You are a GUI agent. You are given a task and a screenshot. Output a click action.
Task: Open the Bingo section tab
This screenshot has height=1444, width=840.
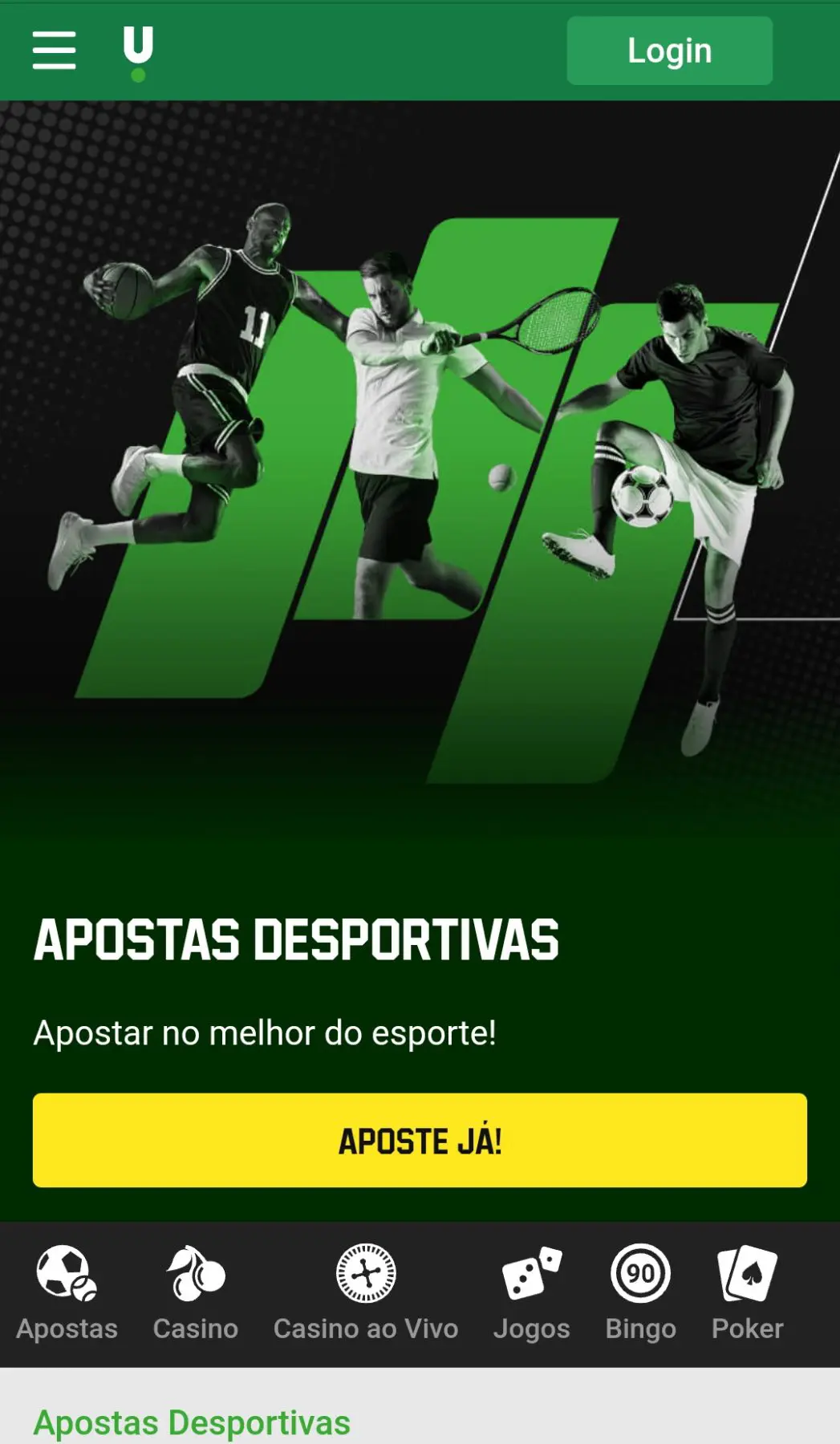(x=639, y=1328)
